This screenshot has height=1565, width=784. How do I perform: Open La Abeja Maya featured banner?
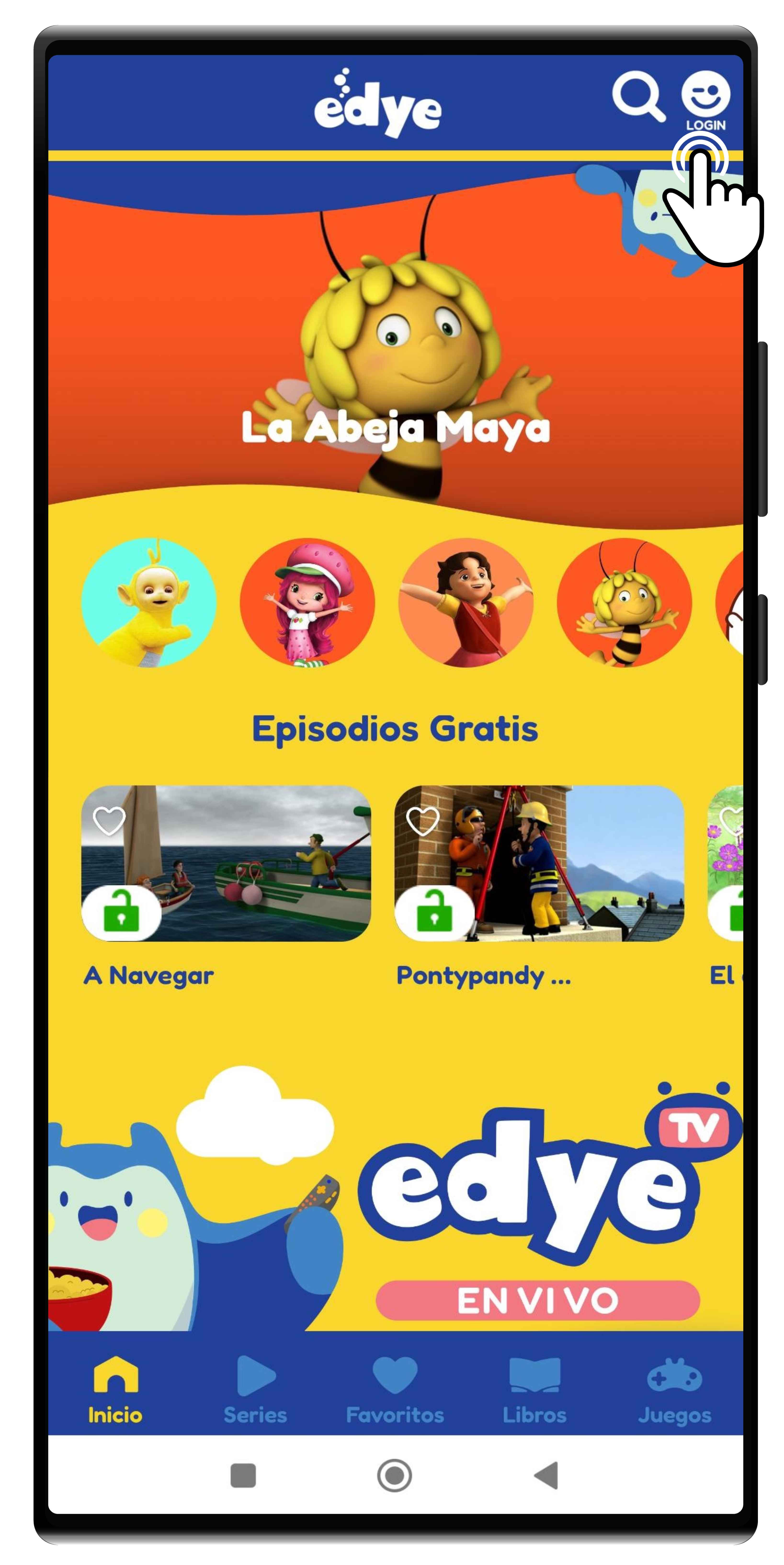[x=395, y=365]
